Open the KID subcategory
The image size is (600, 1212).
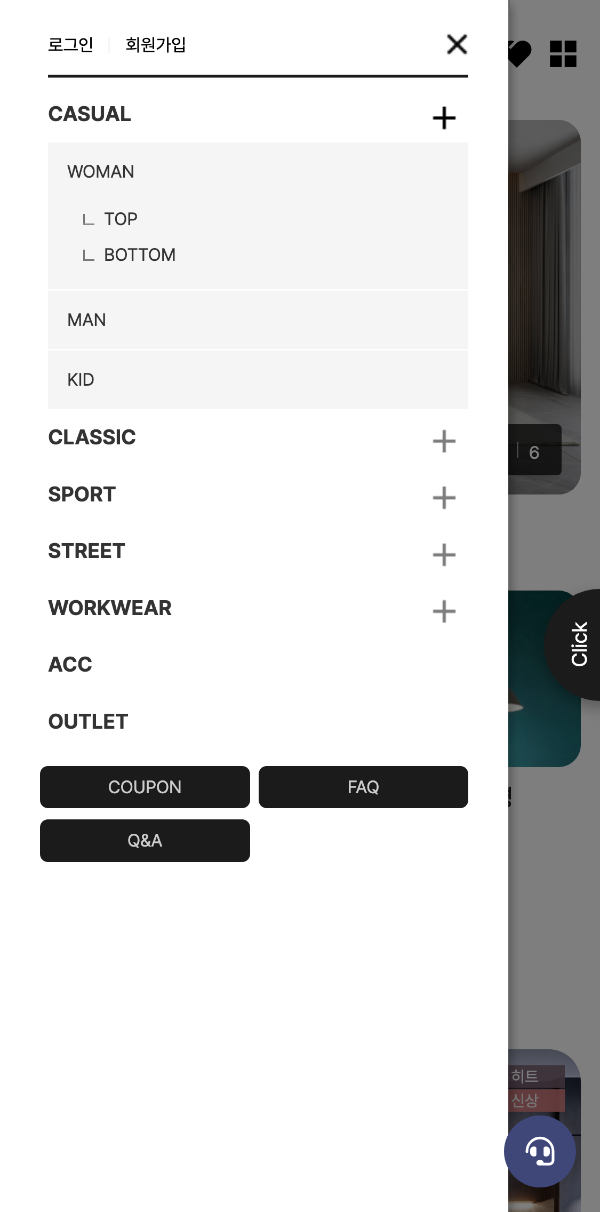81,380
